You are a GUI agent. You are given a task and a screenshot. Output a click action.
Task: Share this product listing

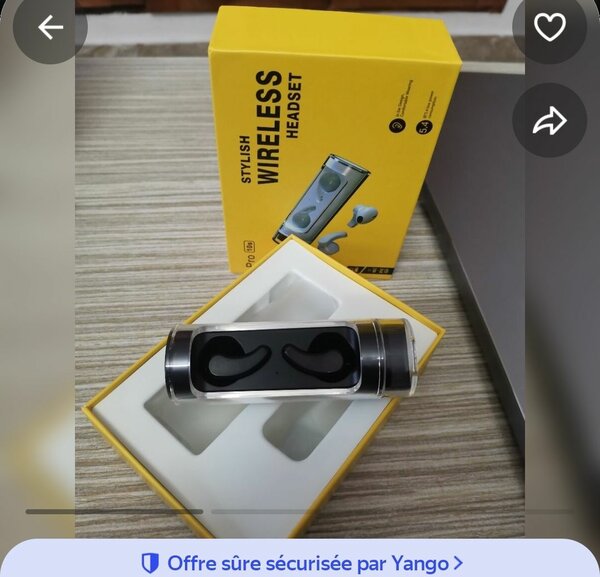pyautogui.click(x=549, y=121)
